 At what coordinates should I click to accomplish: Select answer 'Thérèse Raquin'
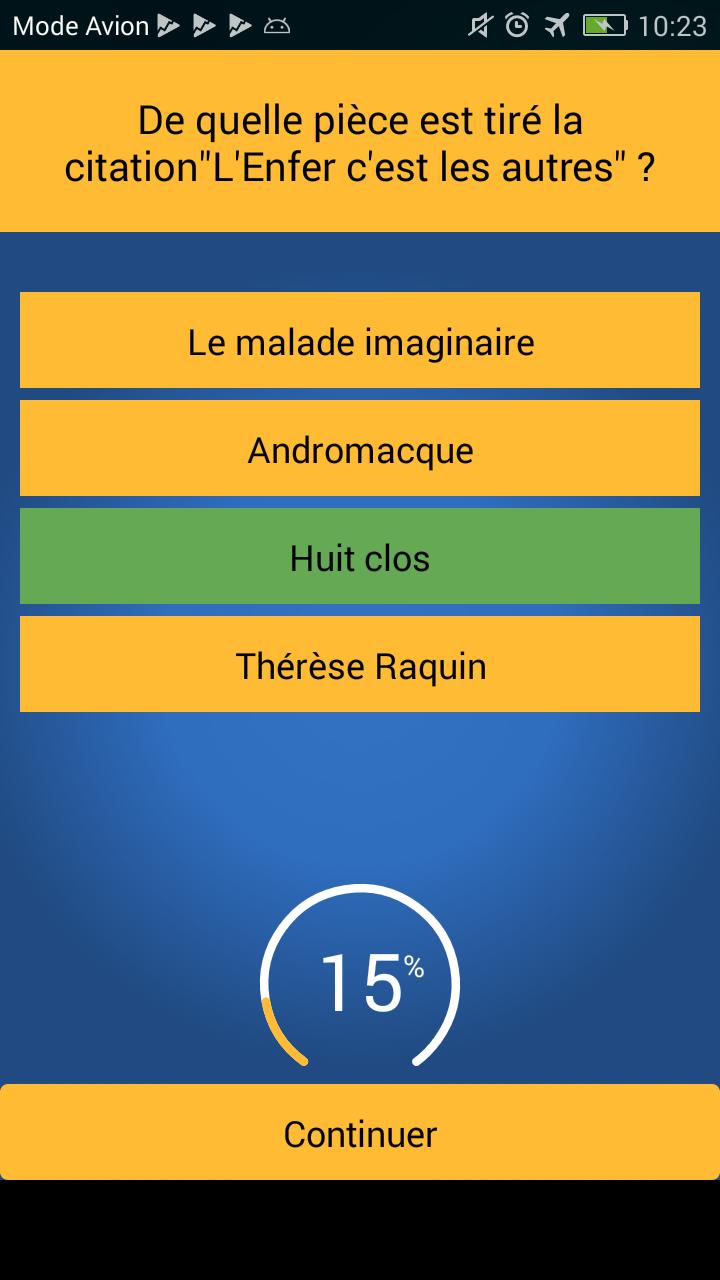(360, 664)
